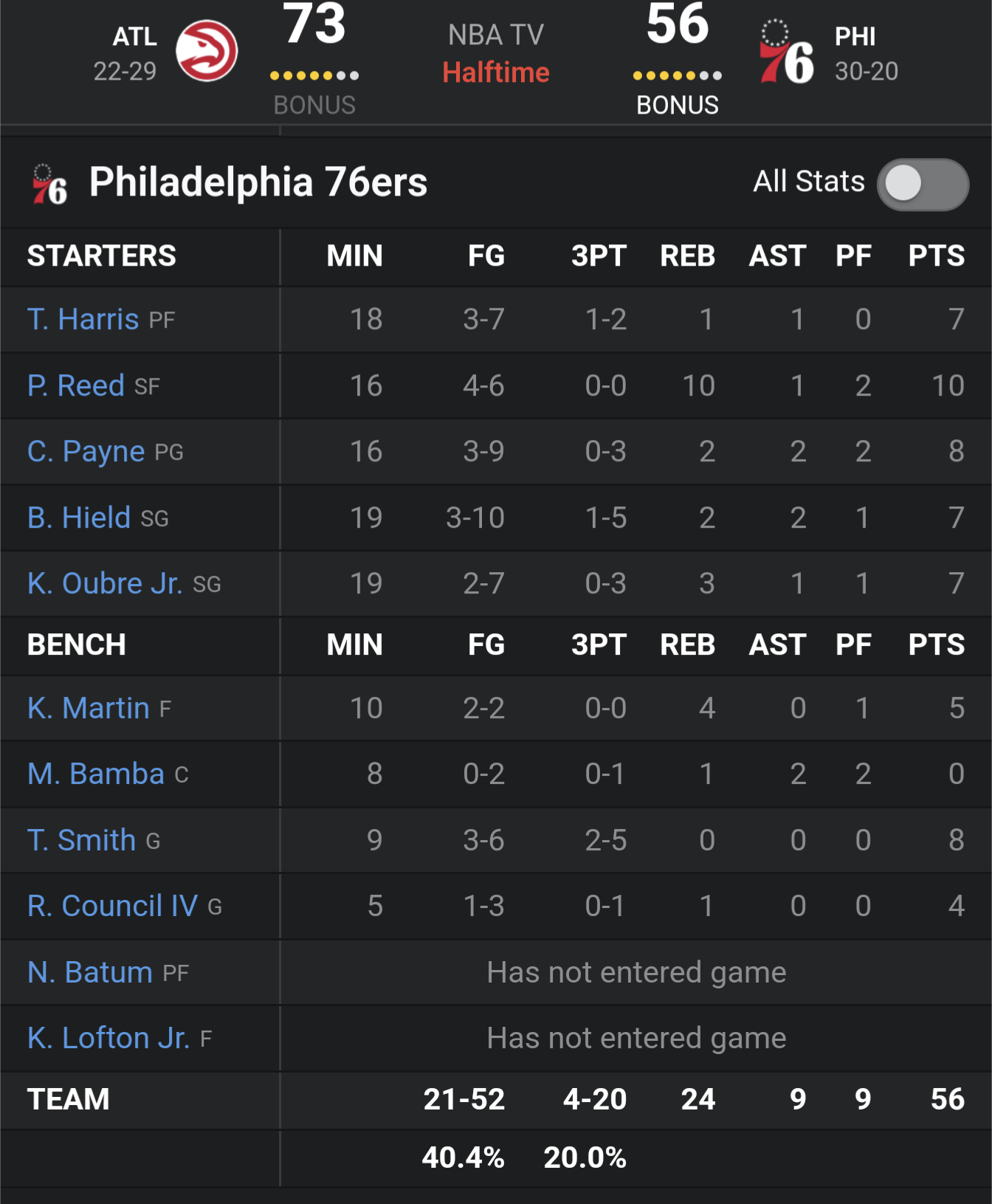Enable the All Stats toggle

coord(922,184)
